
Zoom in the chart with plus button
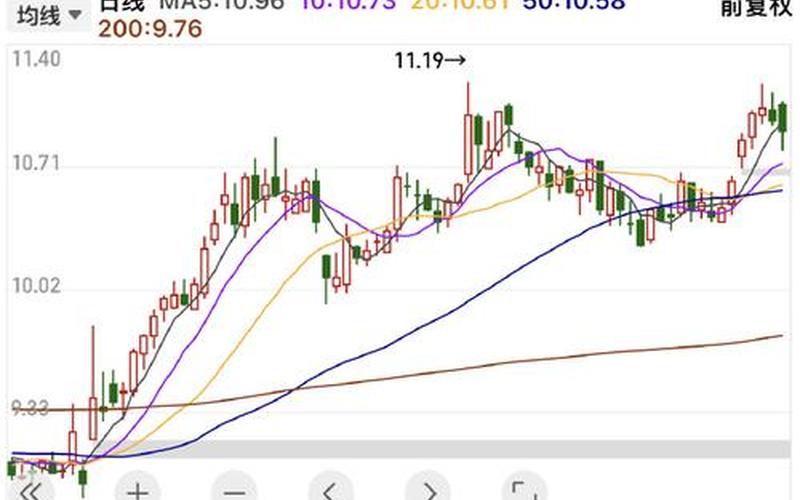point(137,490)
